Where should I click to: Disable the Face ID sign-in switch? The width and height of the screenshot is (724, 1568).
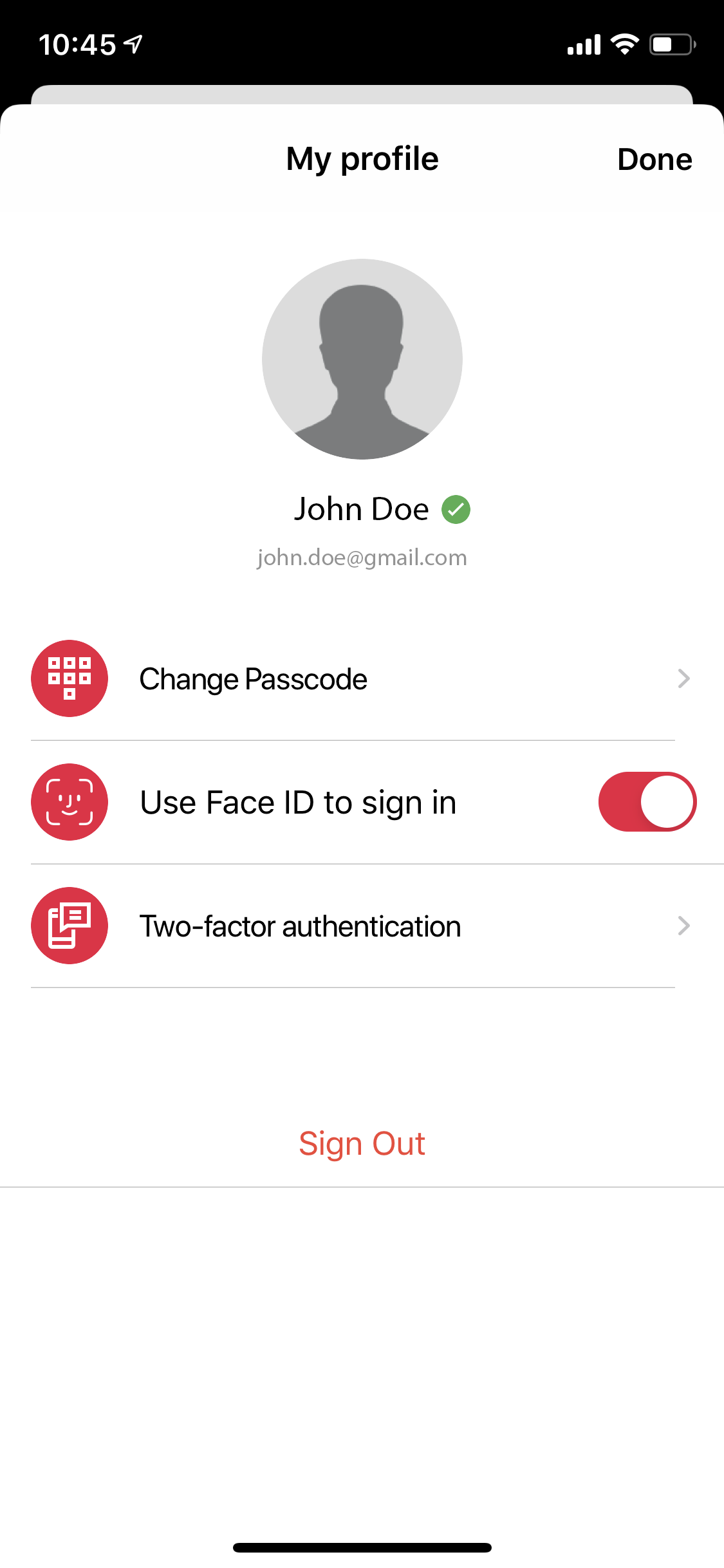[647, 802]
